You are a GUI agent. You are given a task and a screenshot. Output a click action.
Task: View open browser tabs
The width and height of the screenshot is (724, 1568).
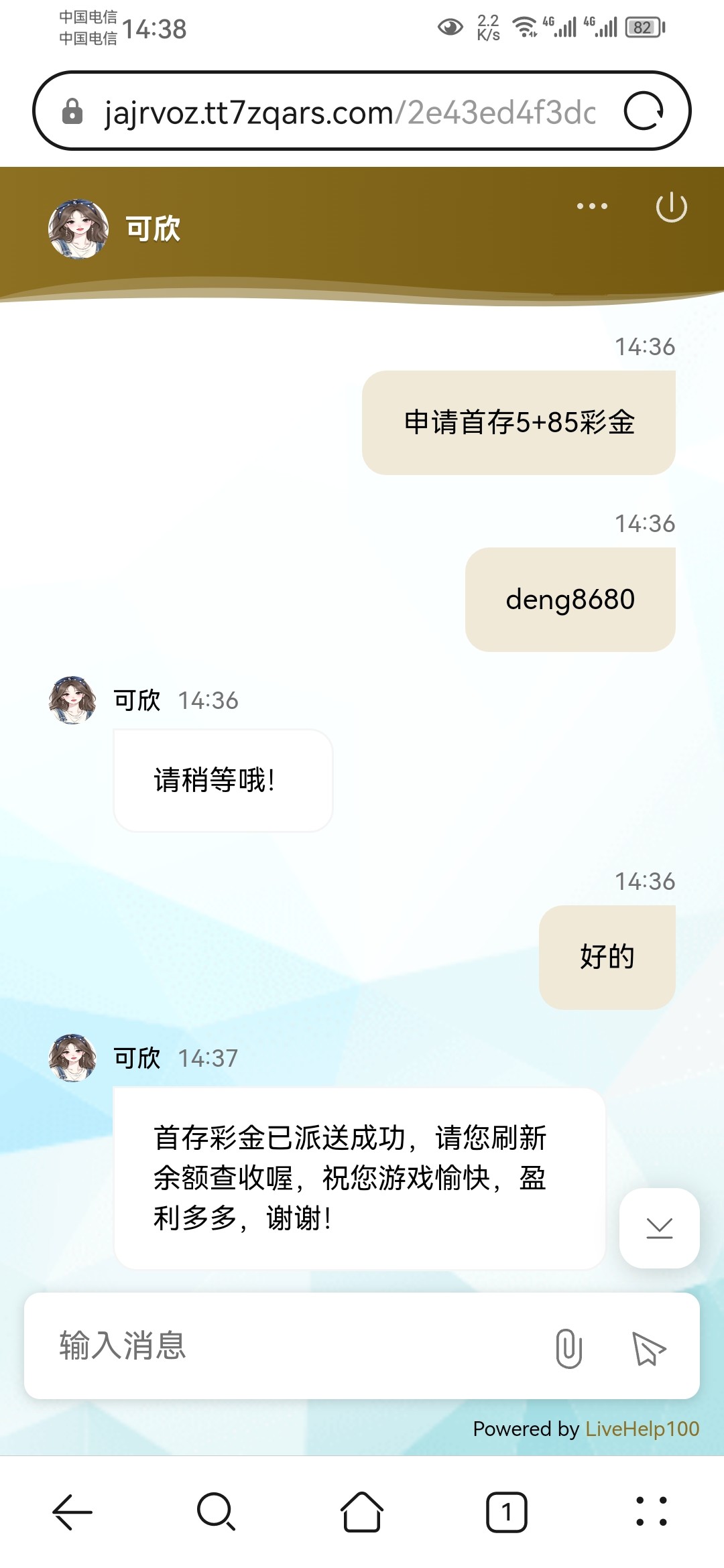click(506, 1512)
